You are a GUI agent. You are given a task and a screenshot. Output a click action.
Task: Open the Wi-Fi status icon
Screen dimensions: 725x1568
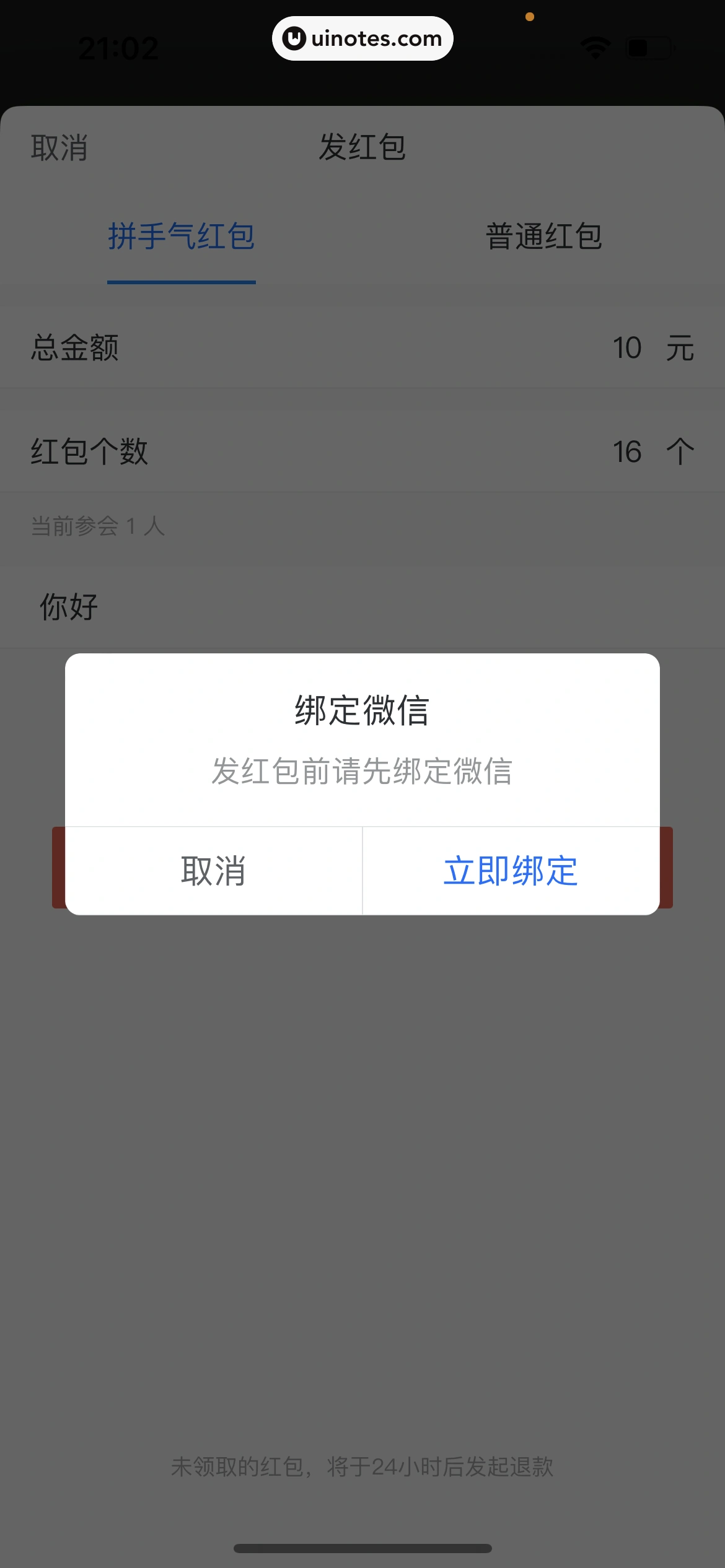[x=594, y=46]
